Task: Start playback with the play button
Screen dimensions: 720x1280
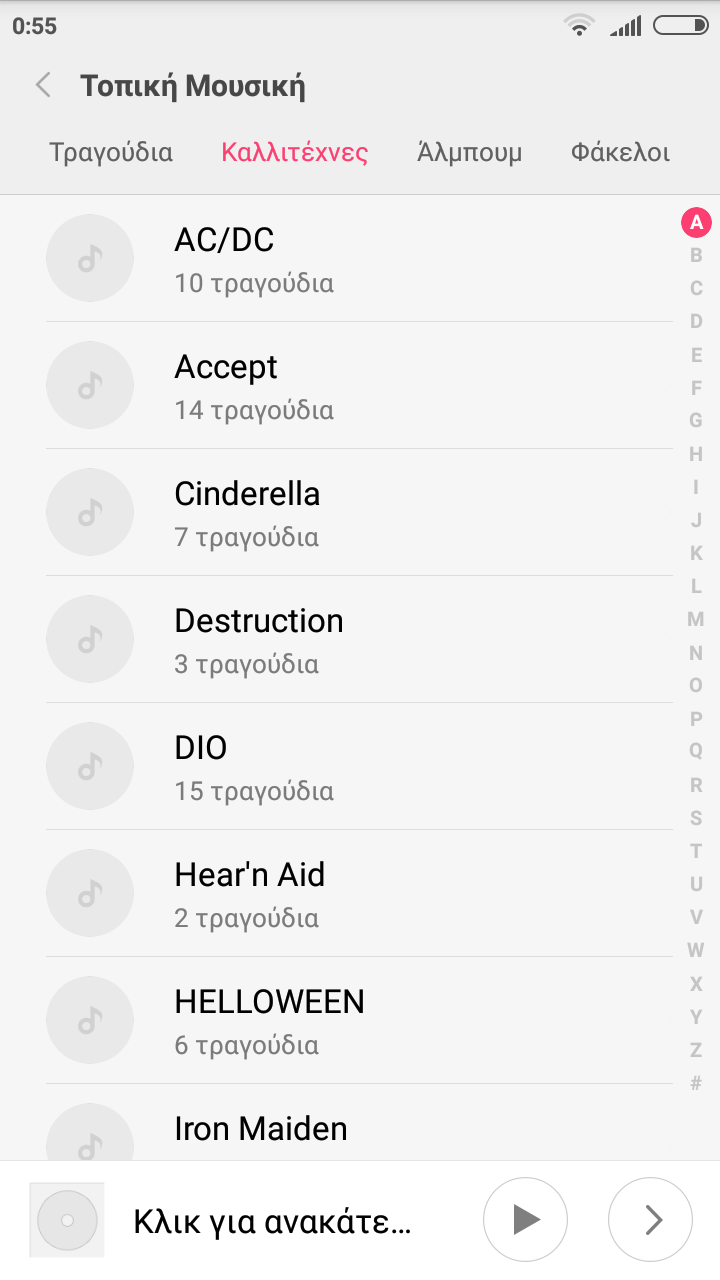Action: pos(525,1220)
